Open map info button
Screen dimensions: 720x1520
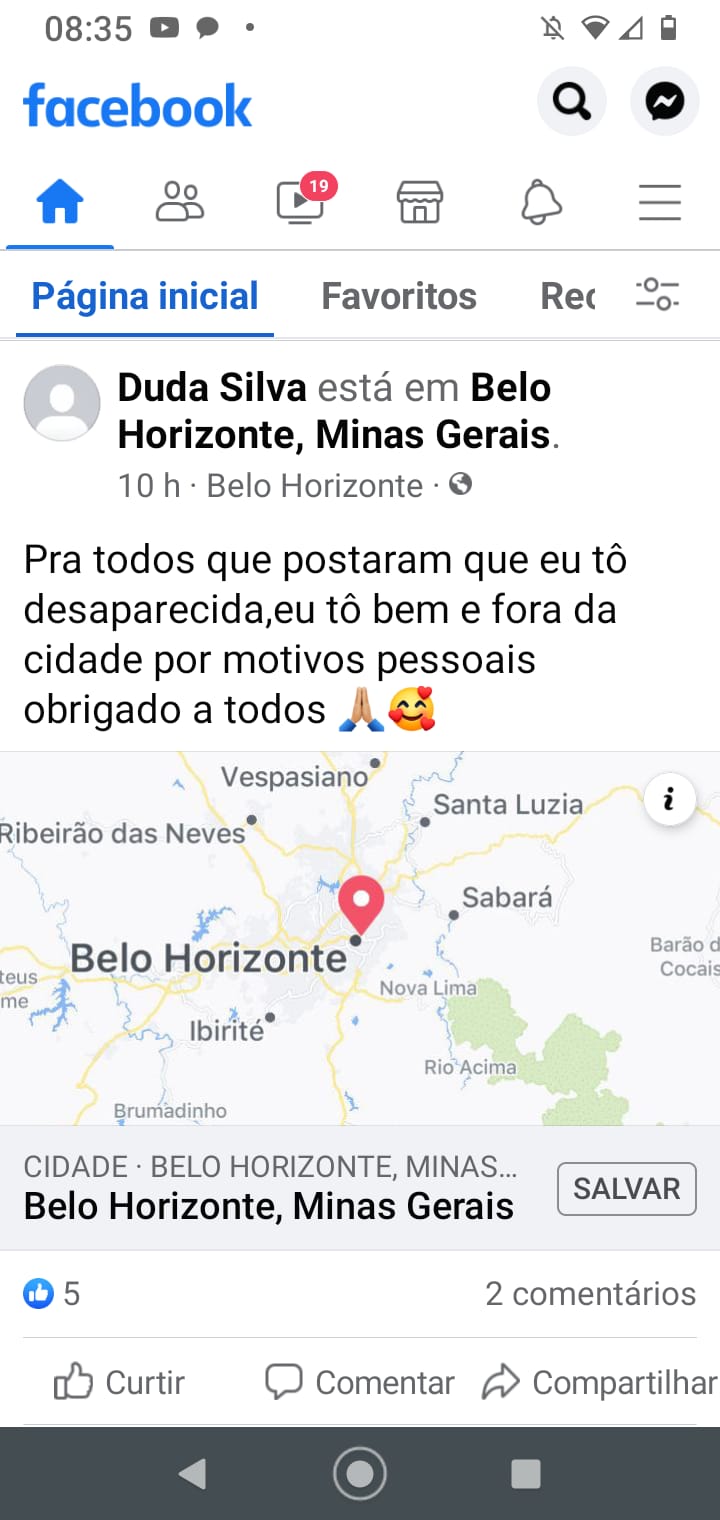669,800
